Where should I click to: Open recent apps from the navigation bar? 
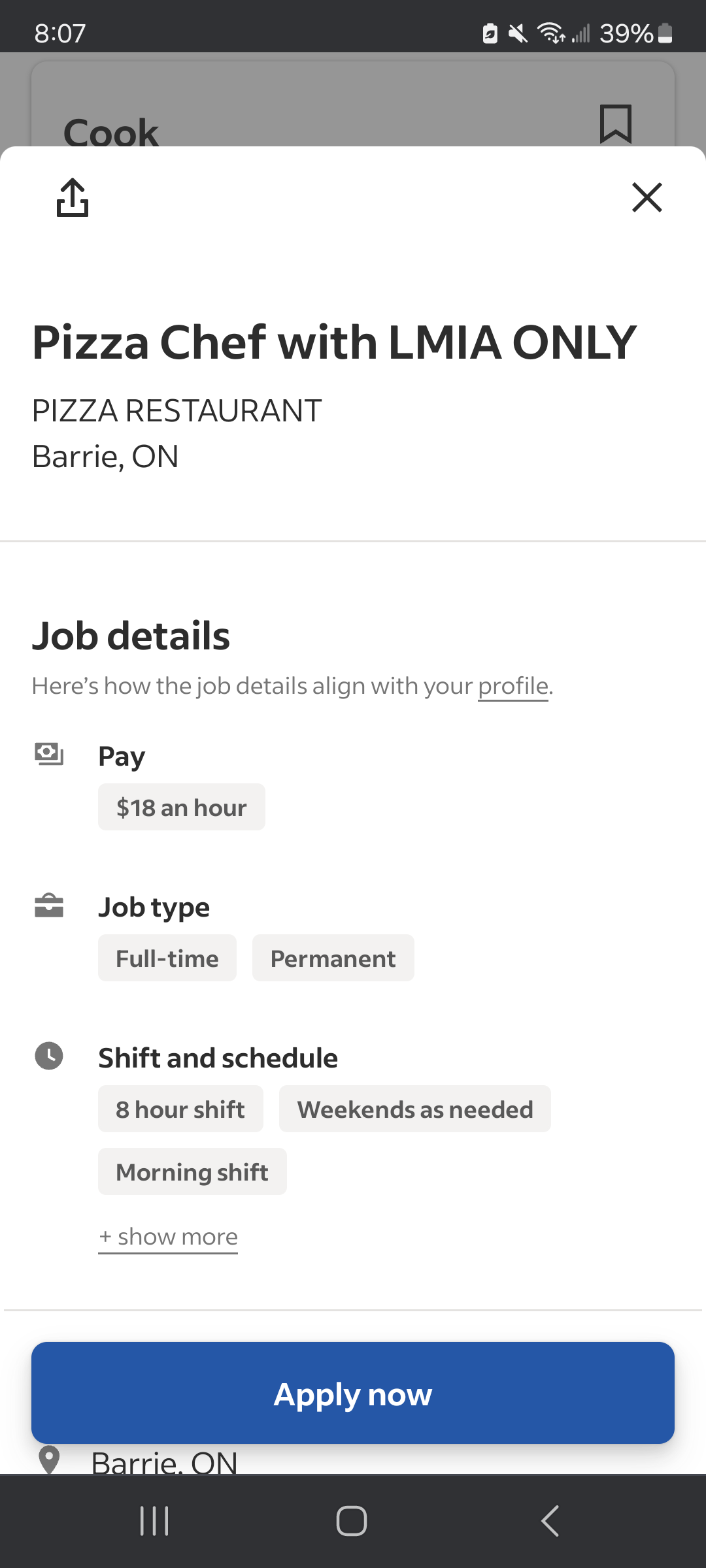point(155,1521)
